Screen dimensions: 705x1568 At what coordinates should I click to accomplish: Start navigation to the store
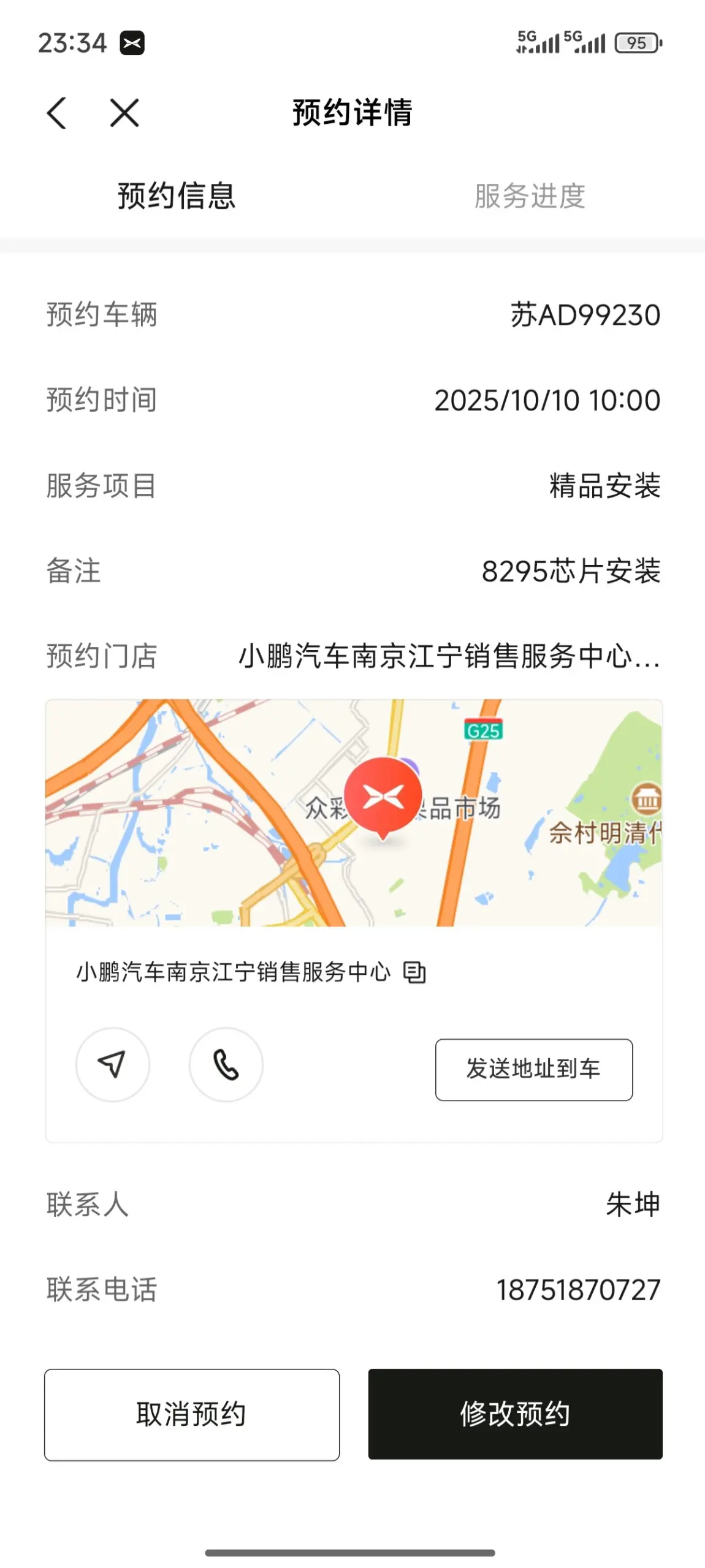tap(112, 1064)
